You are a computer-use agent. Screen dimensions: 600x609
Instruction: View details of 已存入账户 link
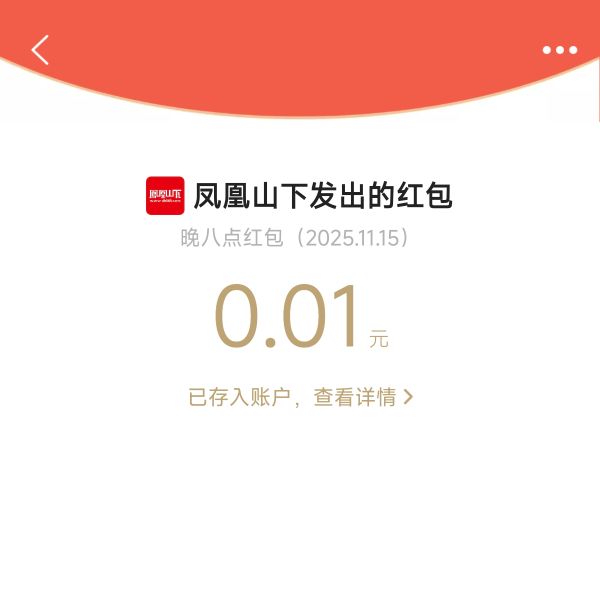(x=300, y=397)
